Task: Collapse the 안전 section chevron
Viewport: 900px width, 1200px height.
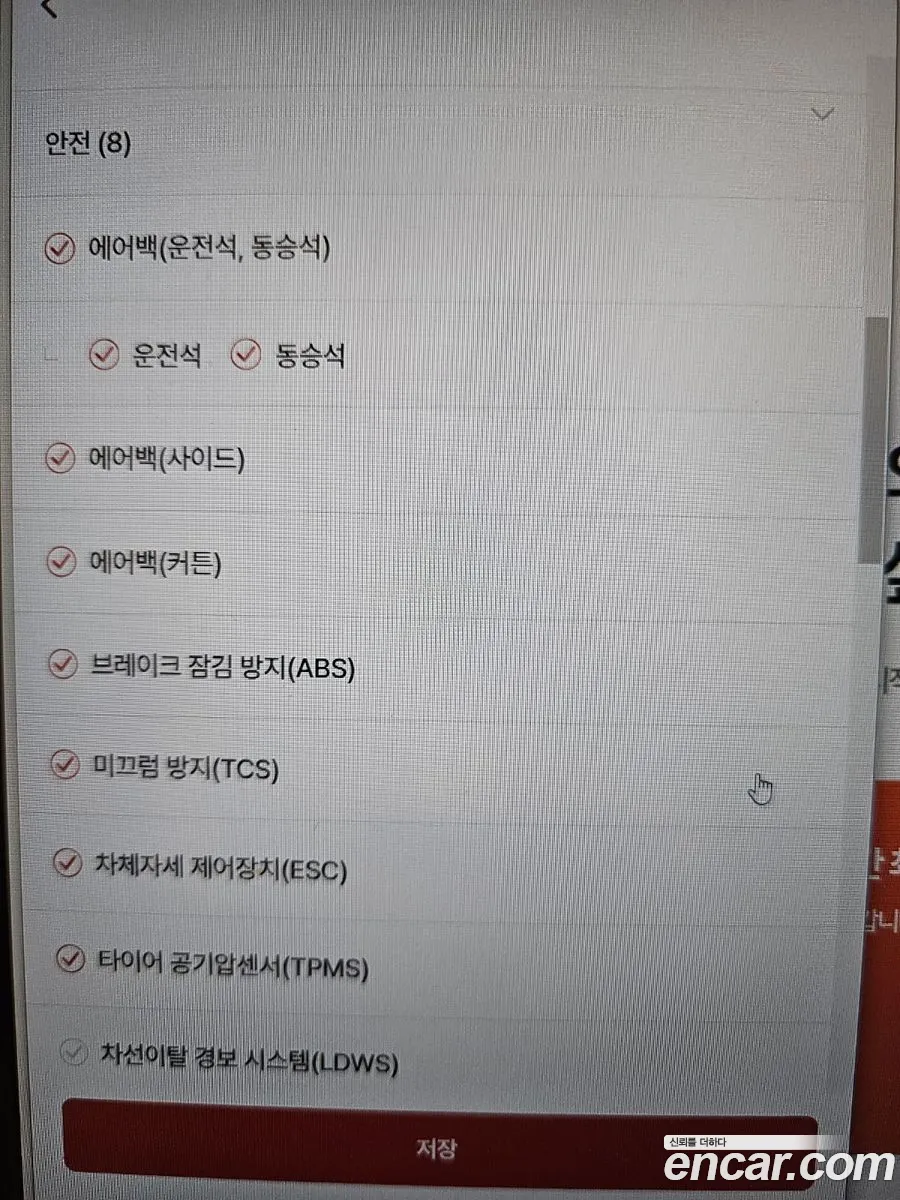Action: (822, 114)
